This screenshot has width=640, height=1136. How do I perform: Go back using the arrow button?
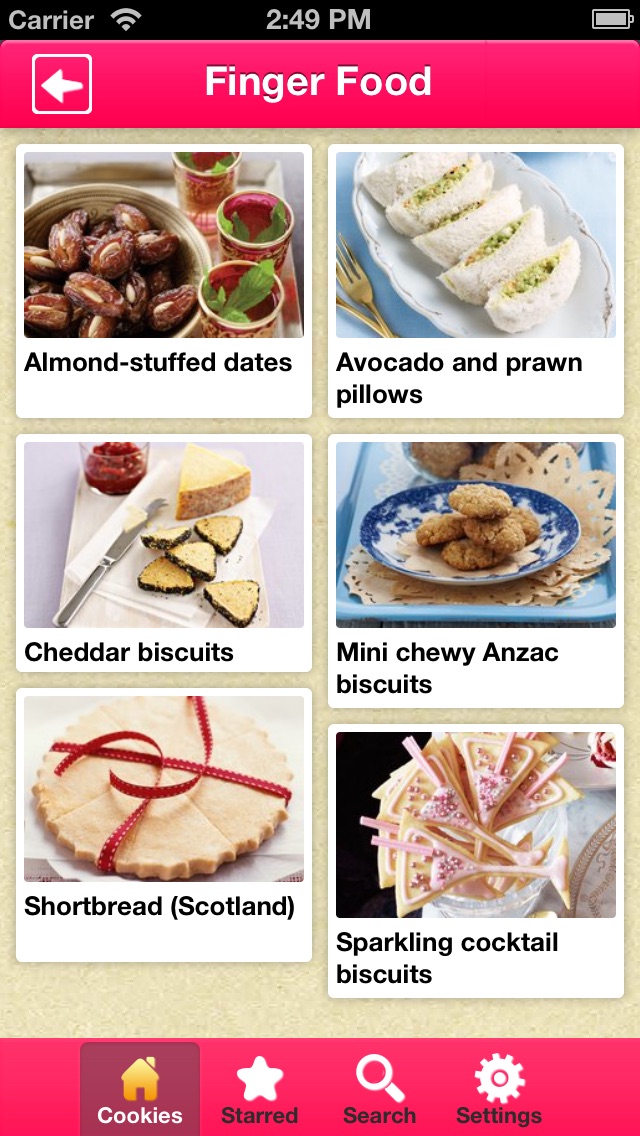point(62,84)
